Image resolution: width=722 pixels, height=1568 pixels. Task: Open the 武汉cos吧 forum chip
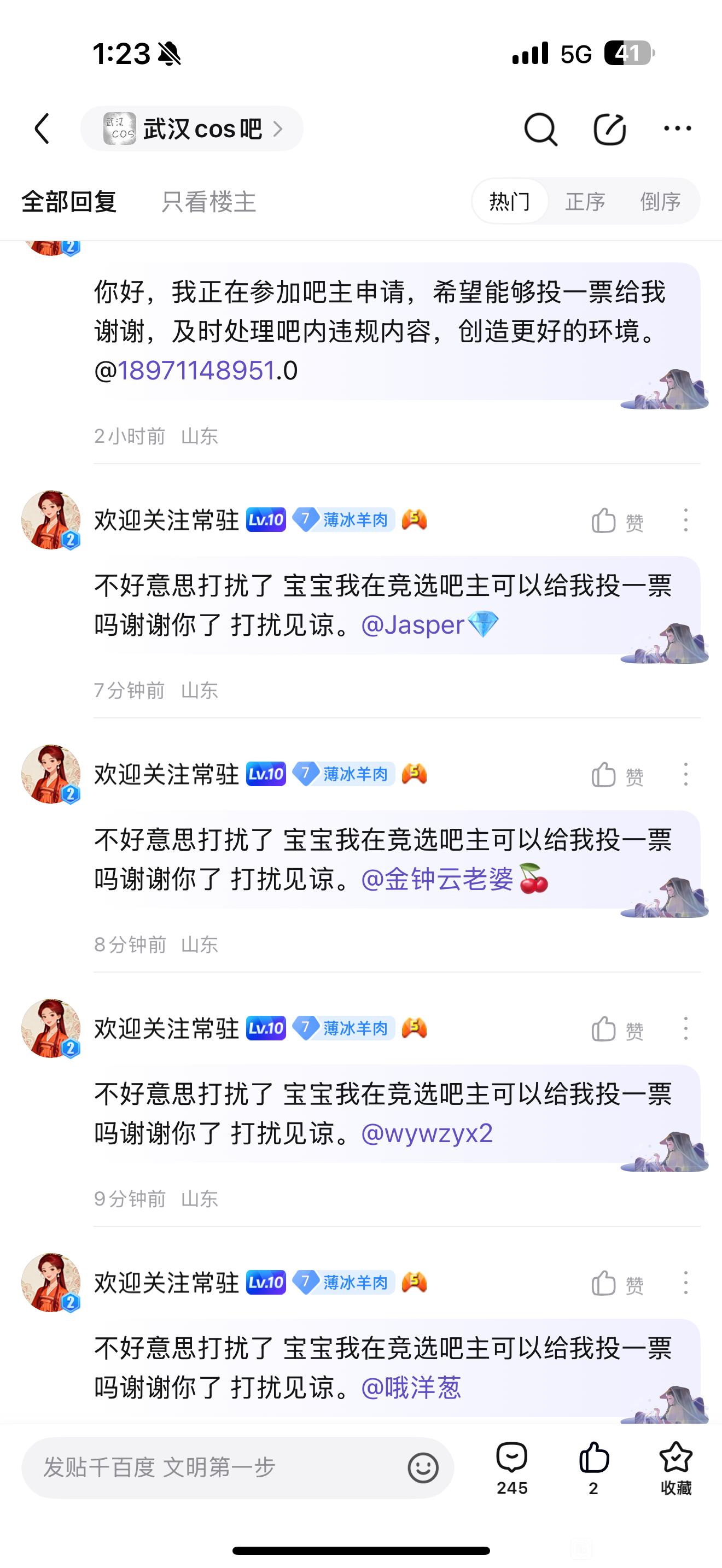coord(192,128)
